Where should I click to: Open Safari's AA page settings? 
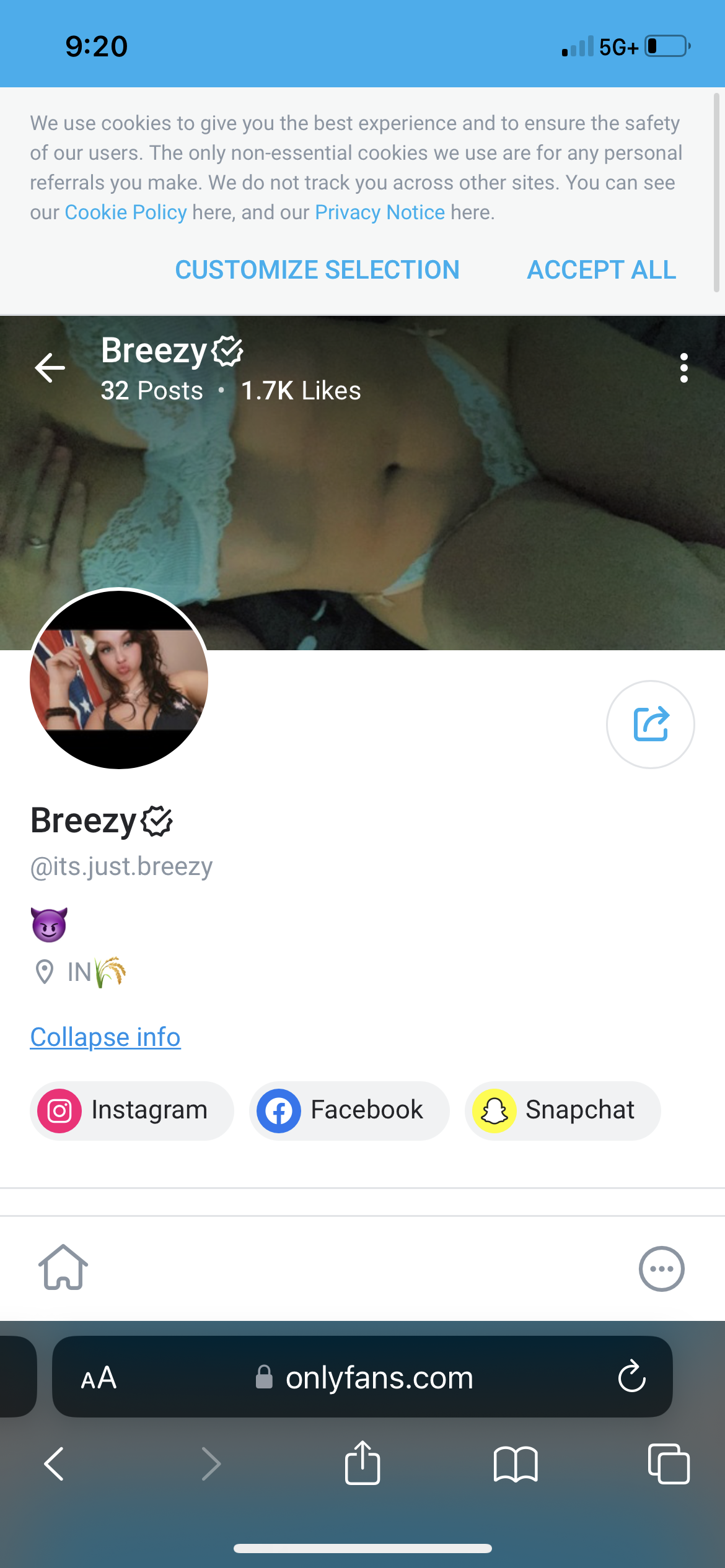(x=99, y=1378)
